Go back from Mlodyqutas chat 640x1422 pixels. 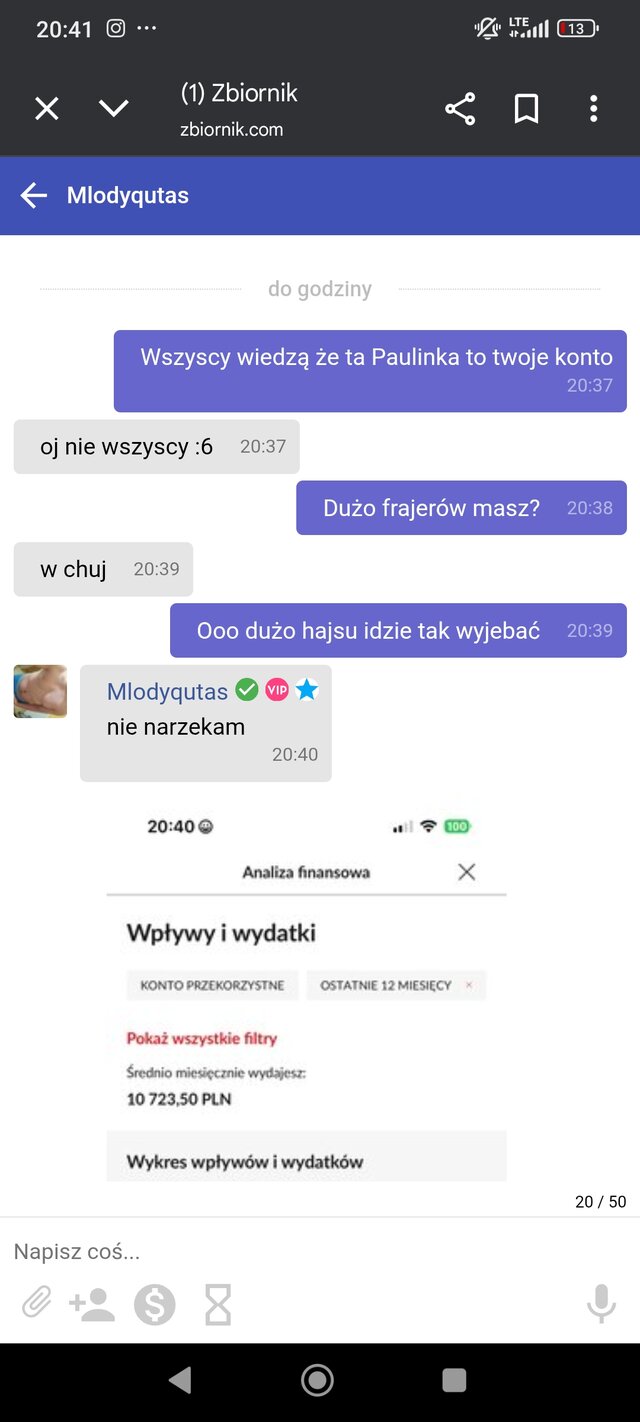tap(34, 195)
